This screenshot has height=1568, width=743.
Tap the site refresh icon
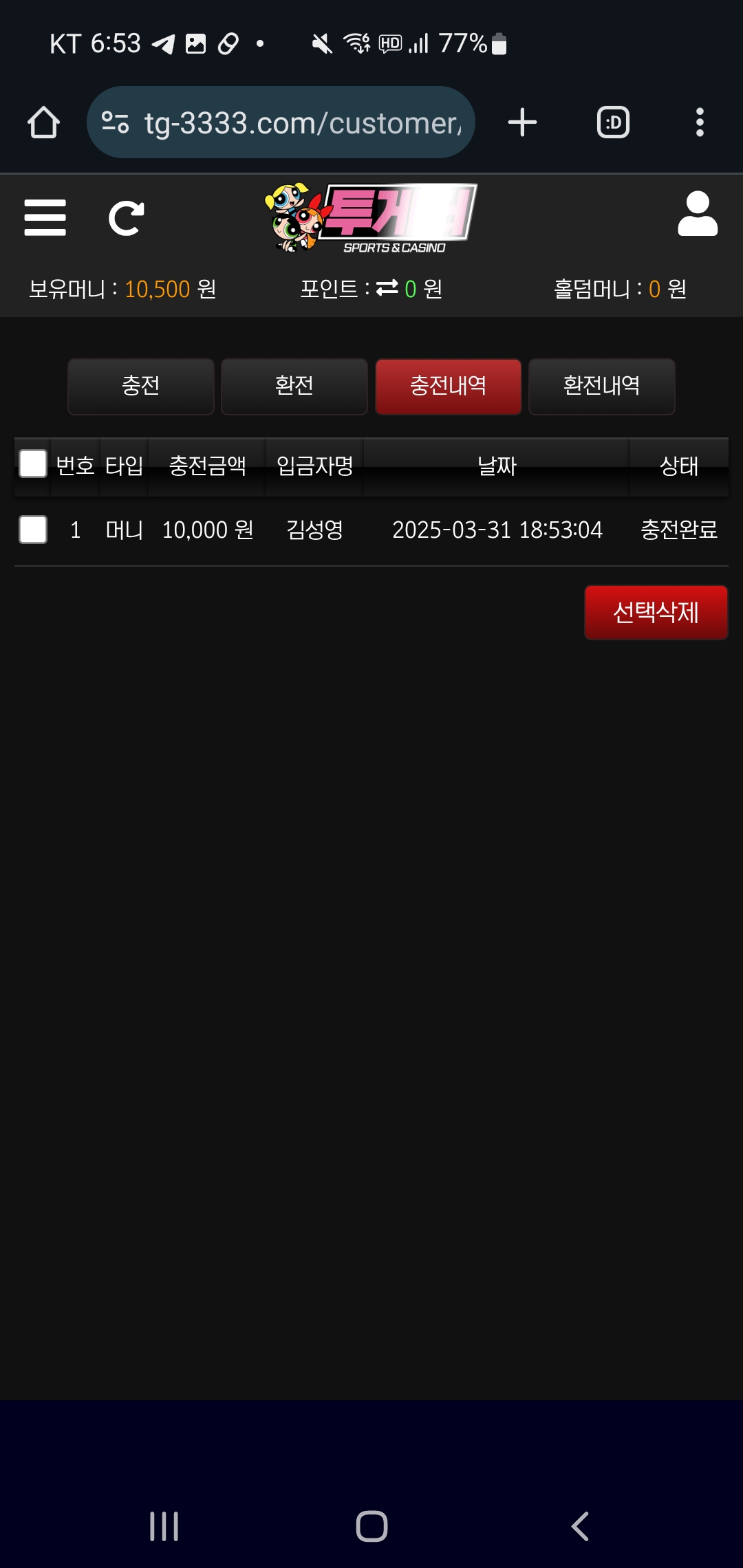(127, 219)
